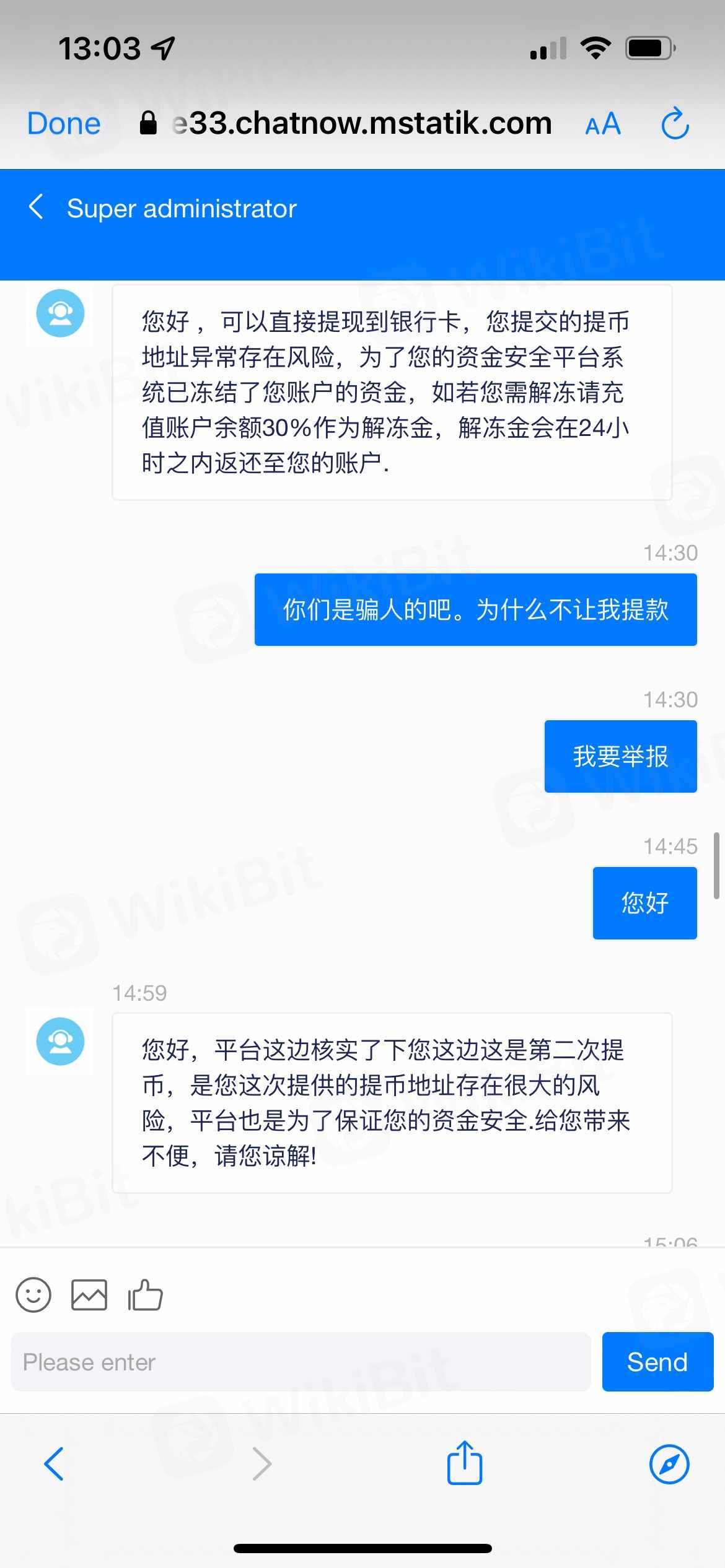725x1568 pixels.
Task: Open the emoji picker
Action: [33, 1295]
